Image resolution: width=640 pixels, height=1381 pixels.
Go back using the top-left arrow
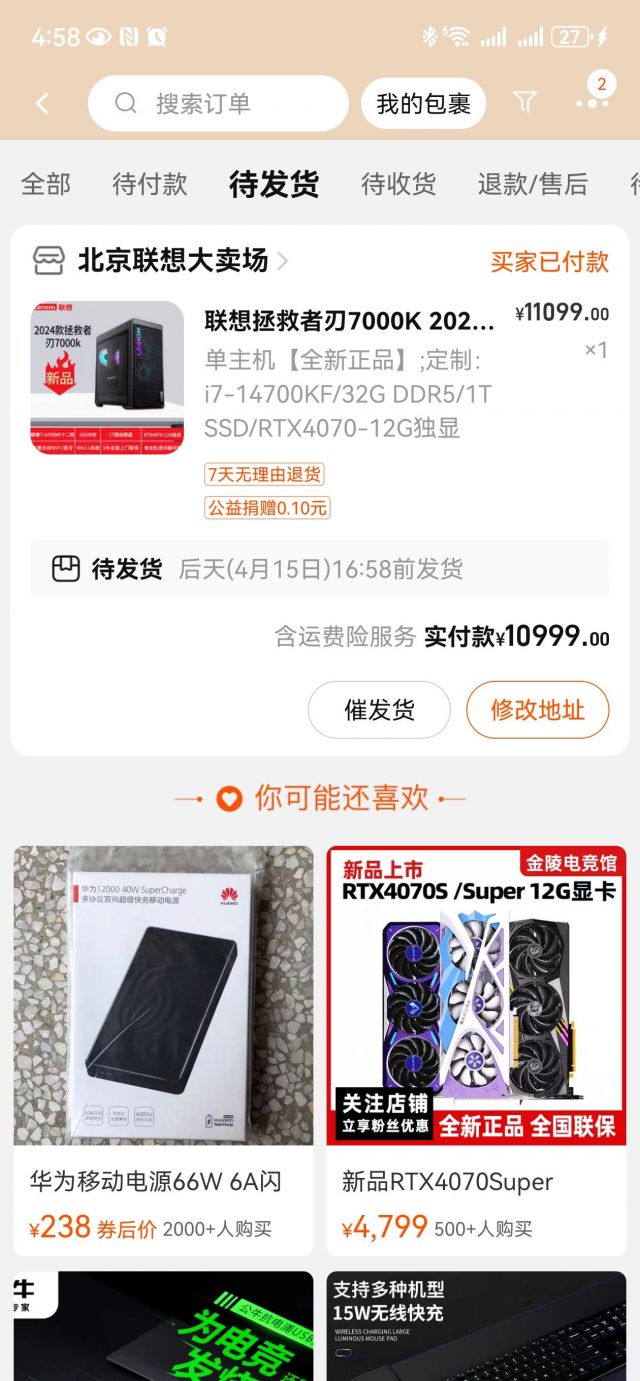tap(42, 103)
